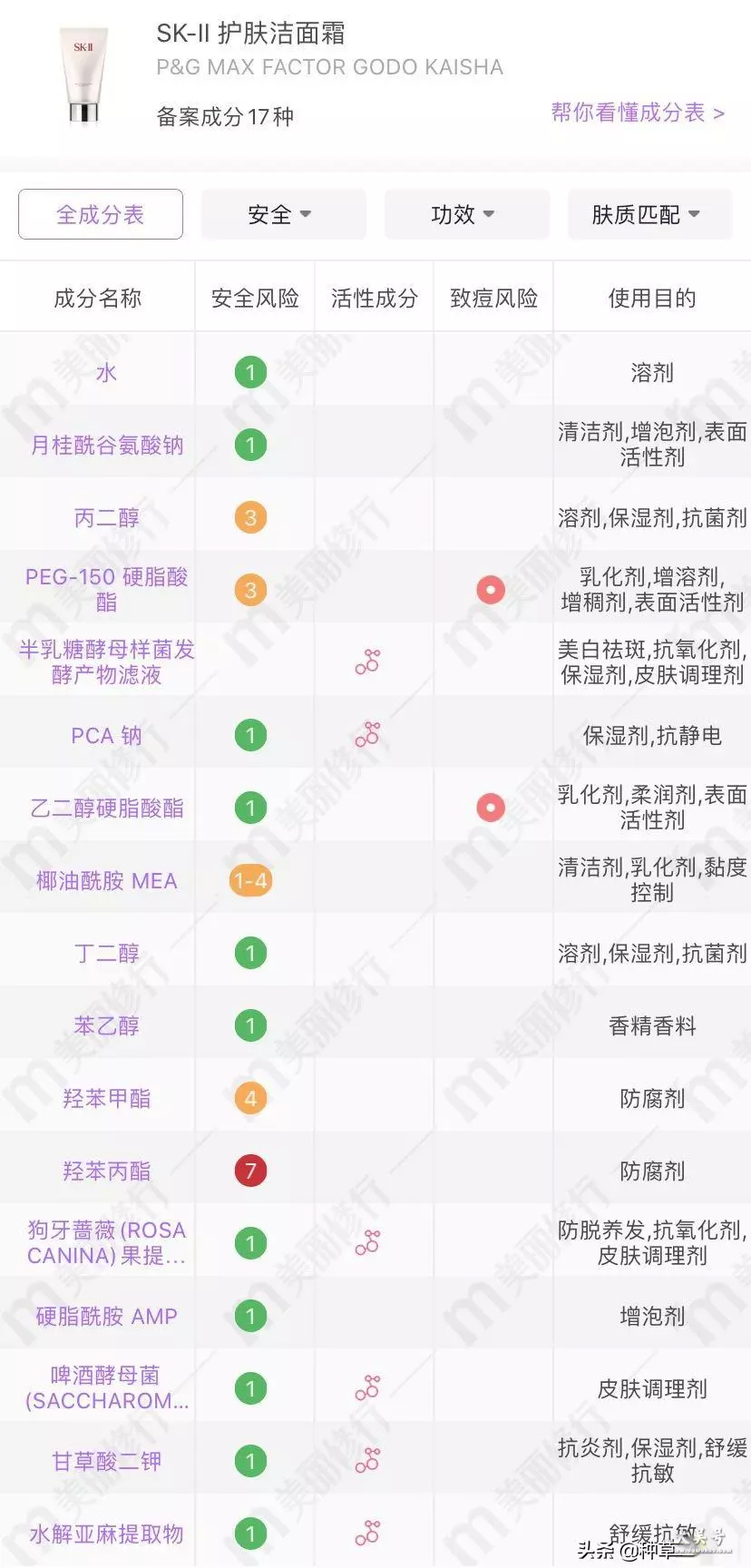This screenshot has width=751, height=1568.
Task: Open ingredient 月桂酰谷氨酸钠
Action: tap(107, 446)
